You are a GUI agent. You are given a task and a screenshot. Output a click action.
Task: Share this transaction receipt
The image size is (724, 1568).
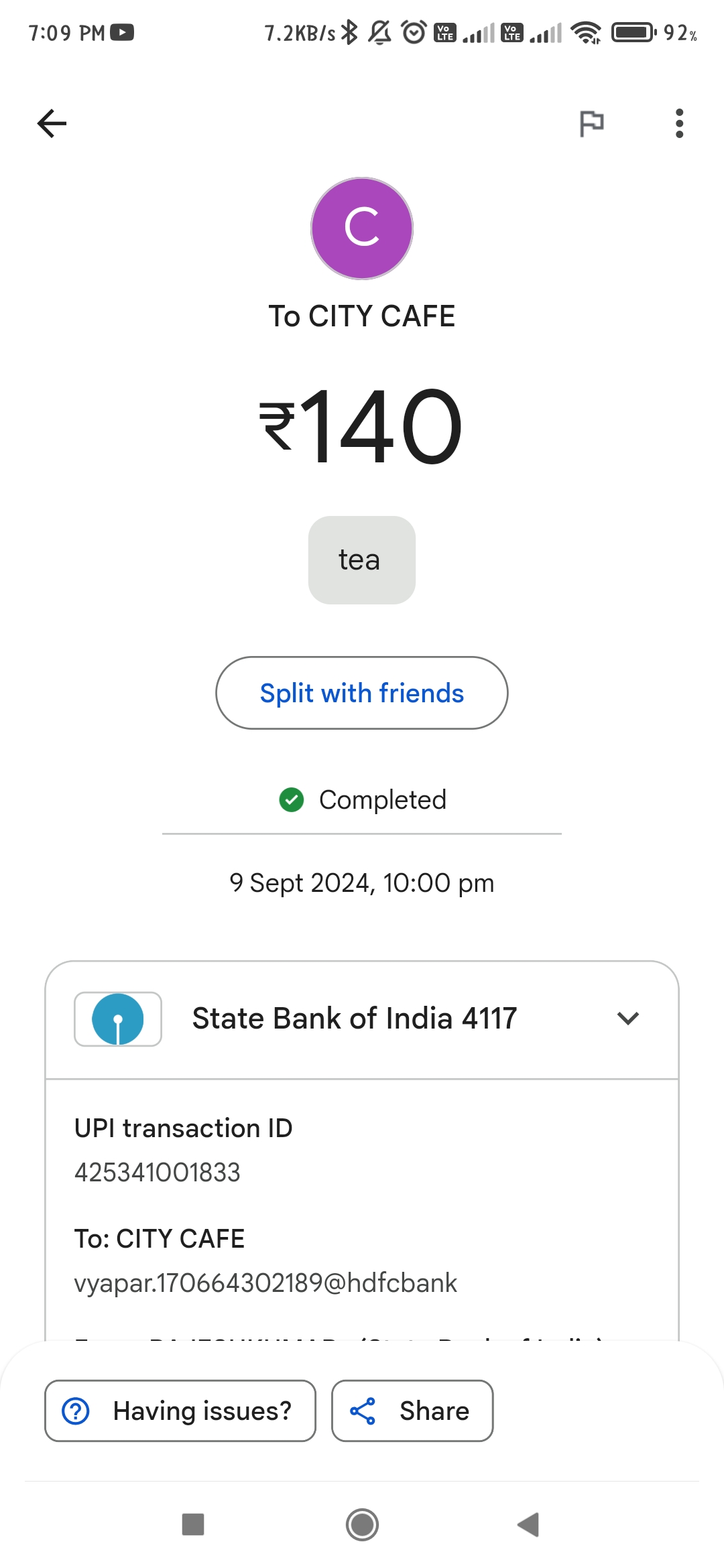click(412, 1411)
